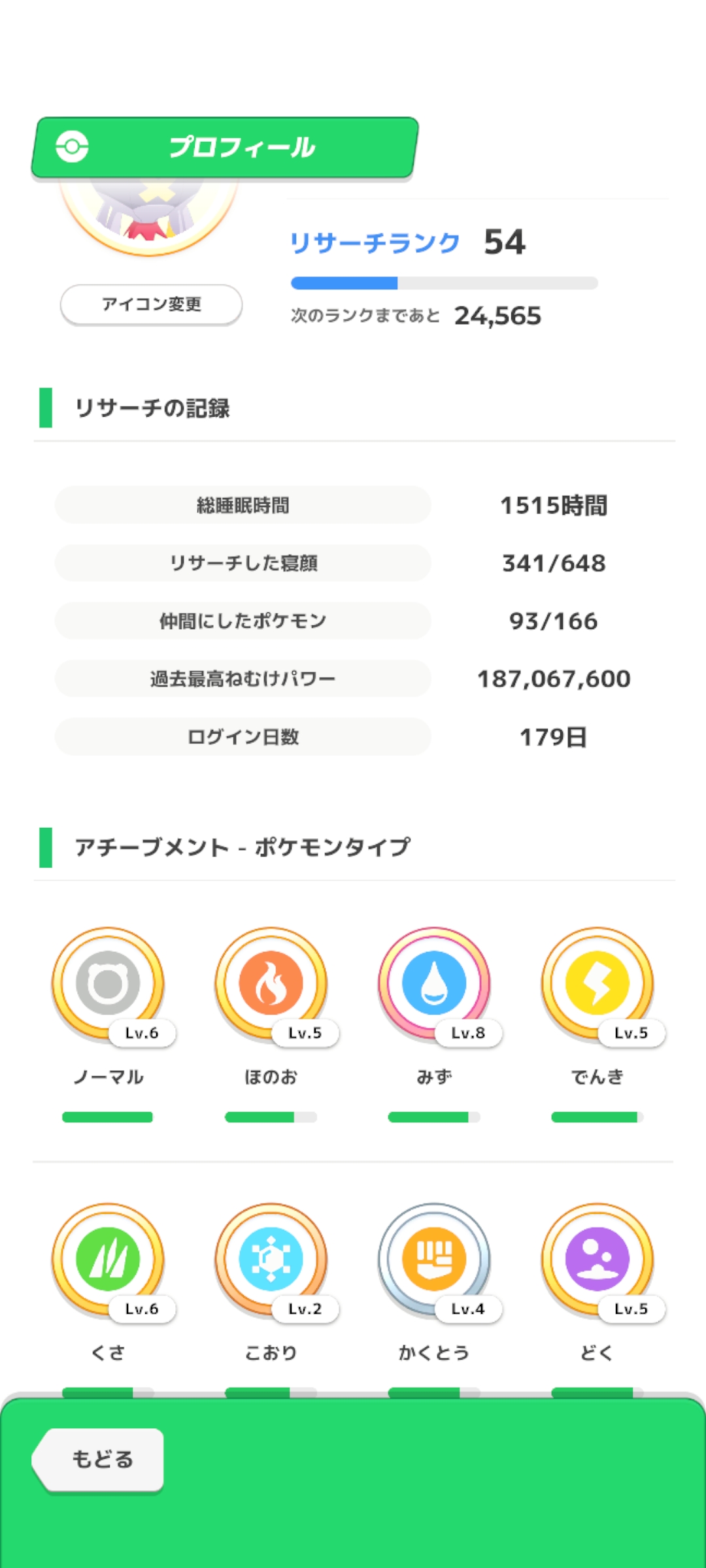Tap the アイコン変更 button
The height and width of the screenshot is (1568, 706).
(151, 304)
